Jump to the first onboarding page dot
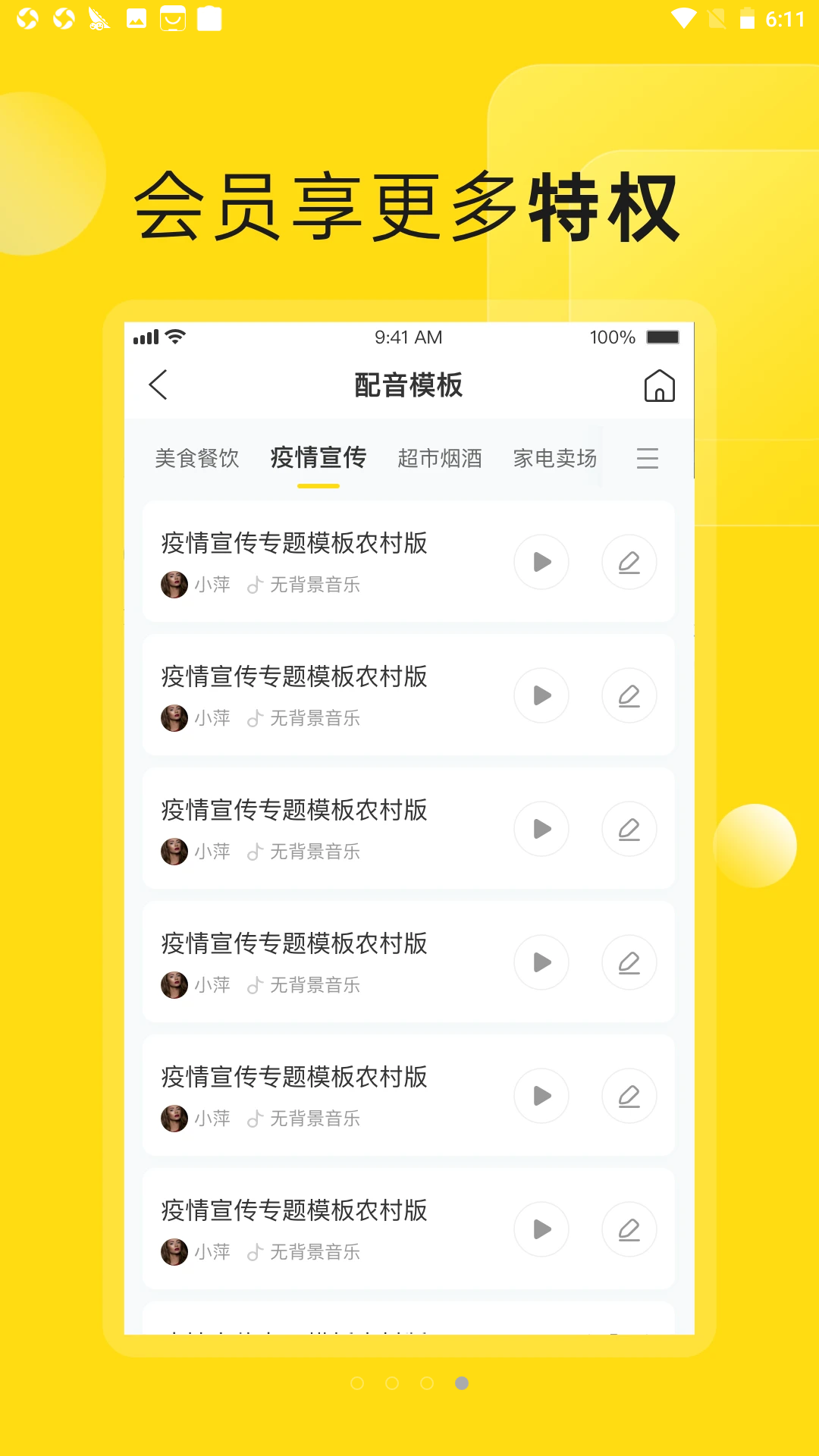 (x=357, y=1383)
